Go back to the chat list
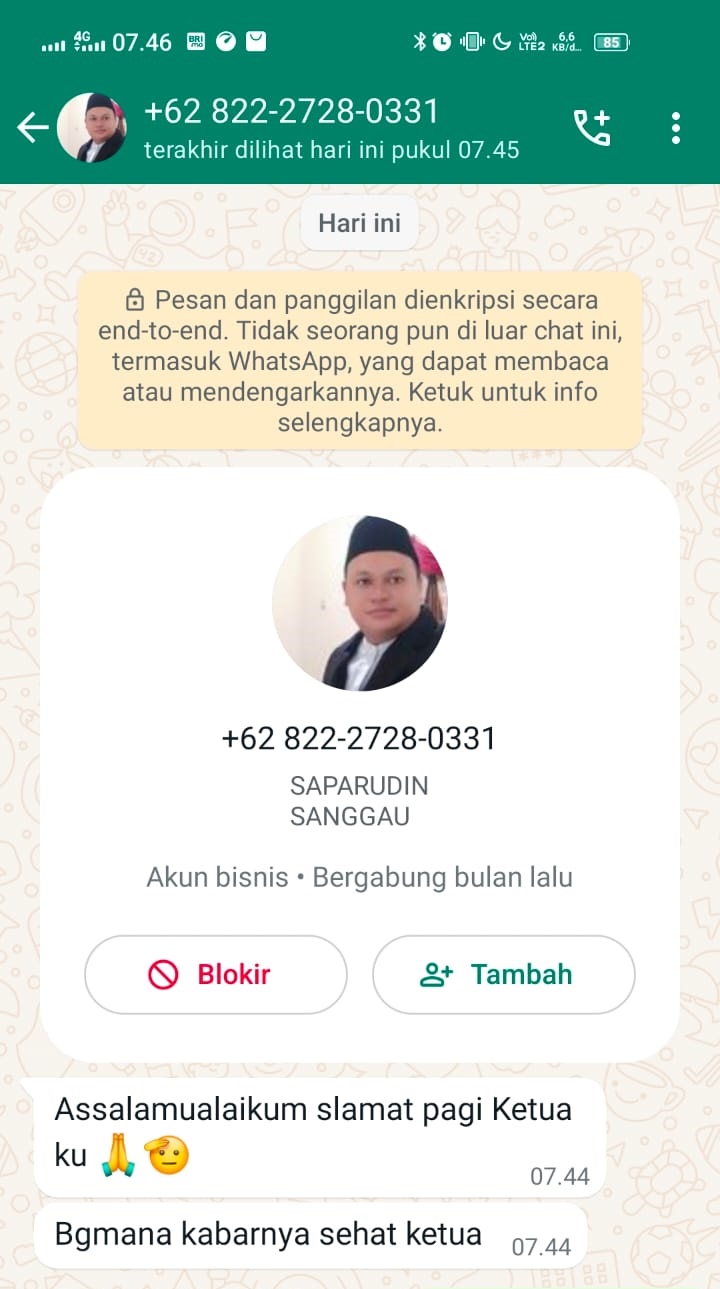 pos(32,128)
